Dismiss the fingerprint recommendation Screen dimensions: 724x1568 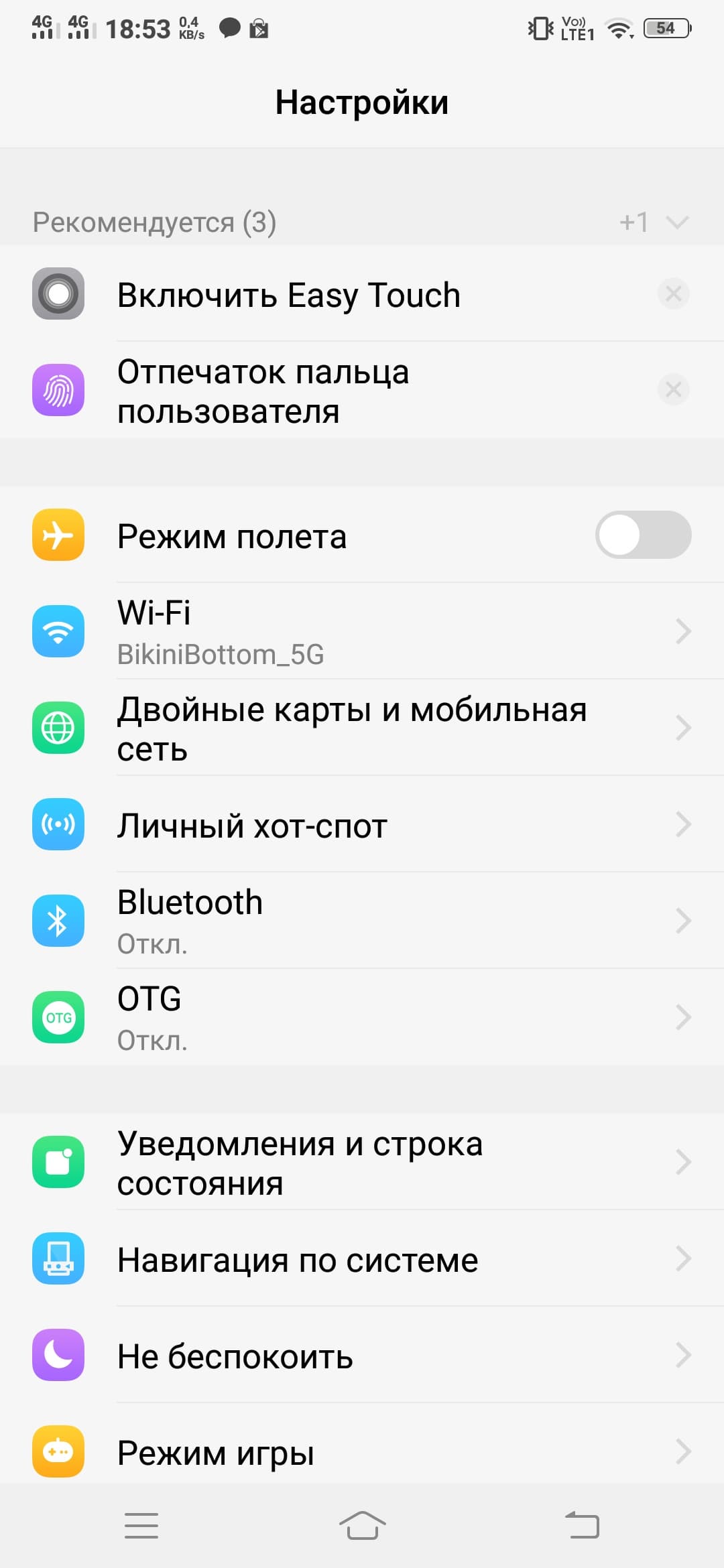pyautogui.click(x=673, y=389)
